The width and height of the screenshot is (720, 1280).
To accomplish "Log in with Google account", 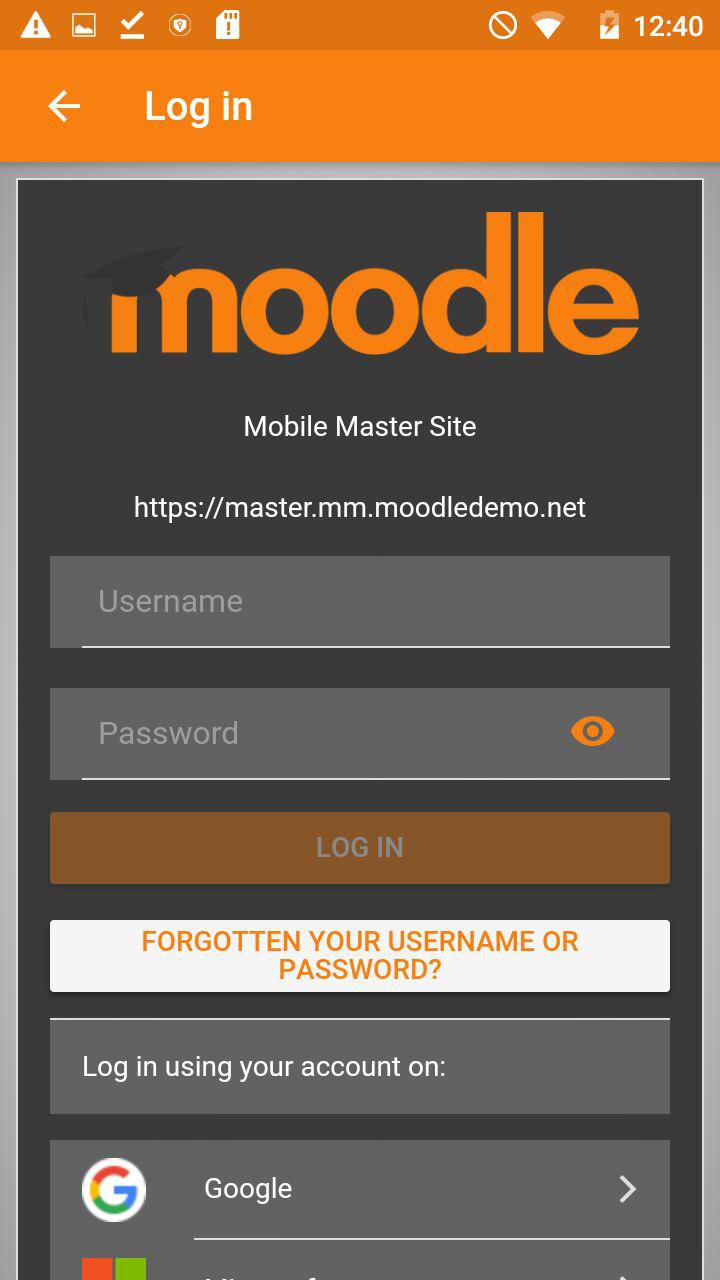I will [x=360, y=1188].
